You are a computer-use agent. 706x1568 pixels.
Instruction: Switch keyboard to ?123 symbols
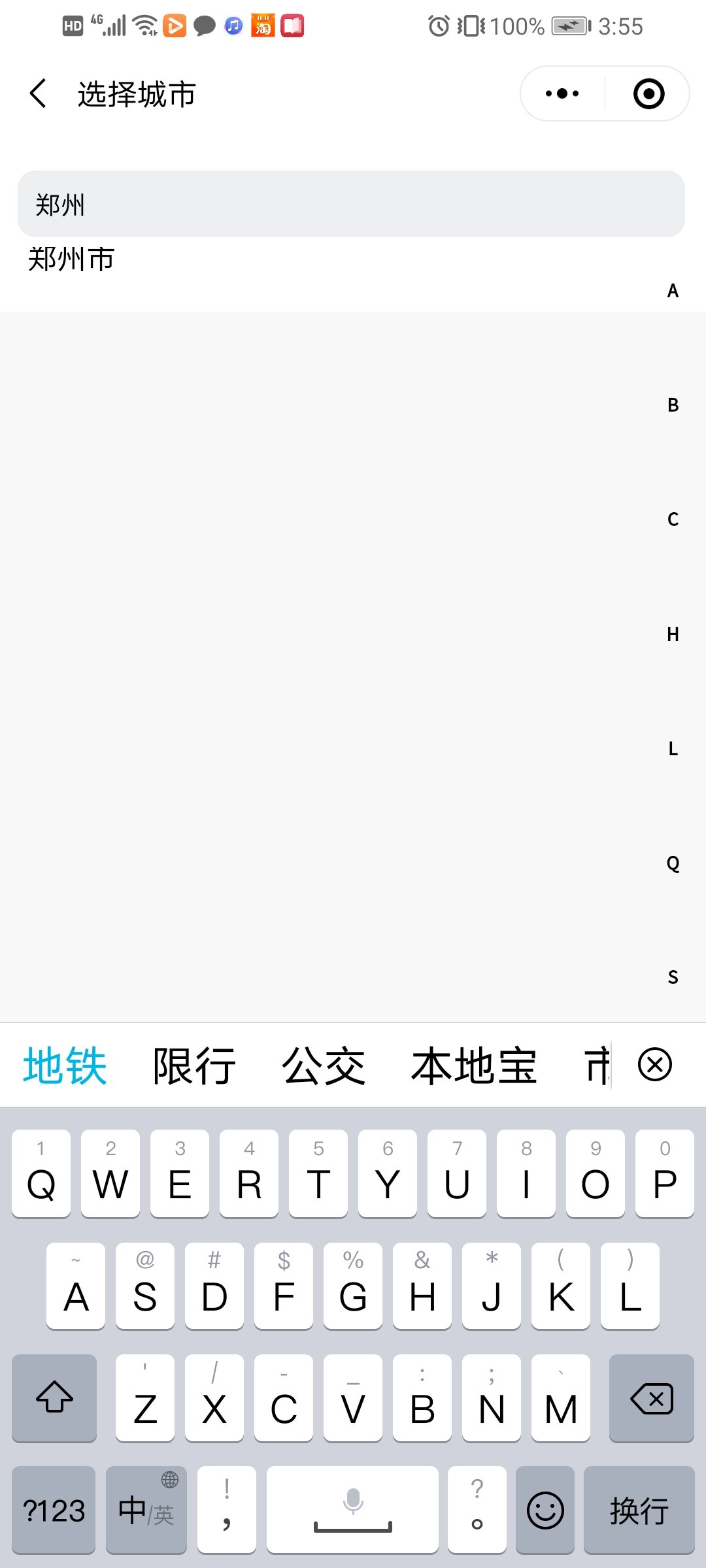pos(54,1511)
